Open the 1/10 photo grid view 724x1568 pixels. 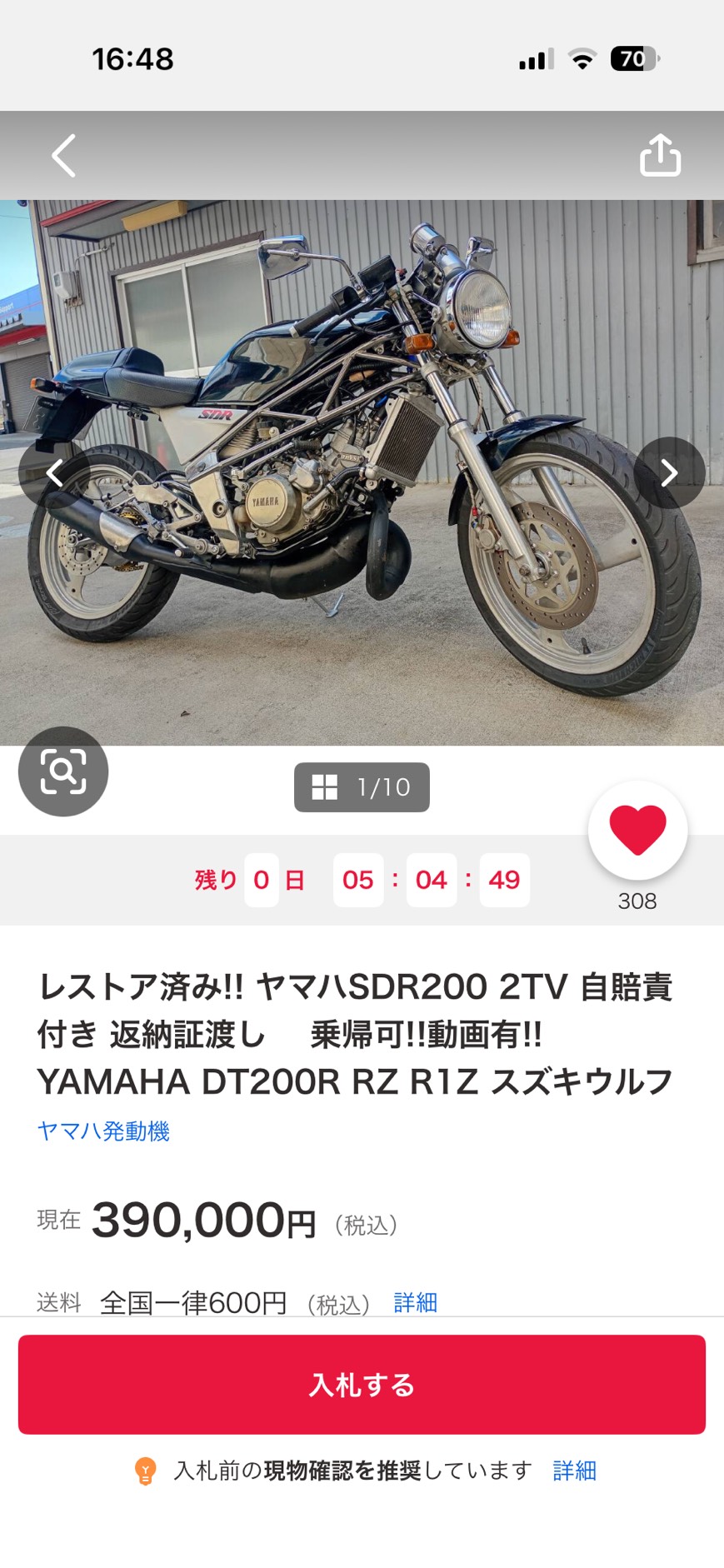[362, 787]
